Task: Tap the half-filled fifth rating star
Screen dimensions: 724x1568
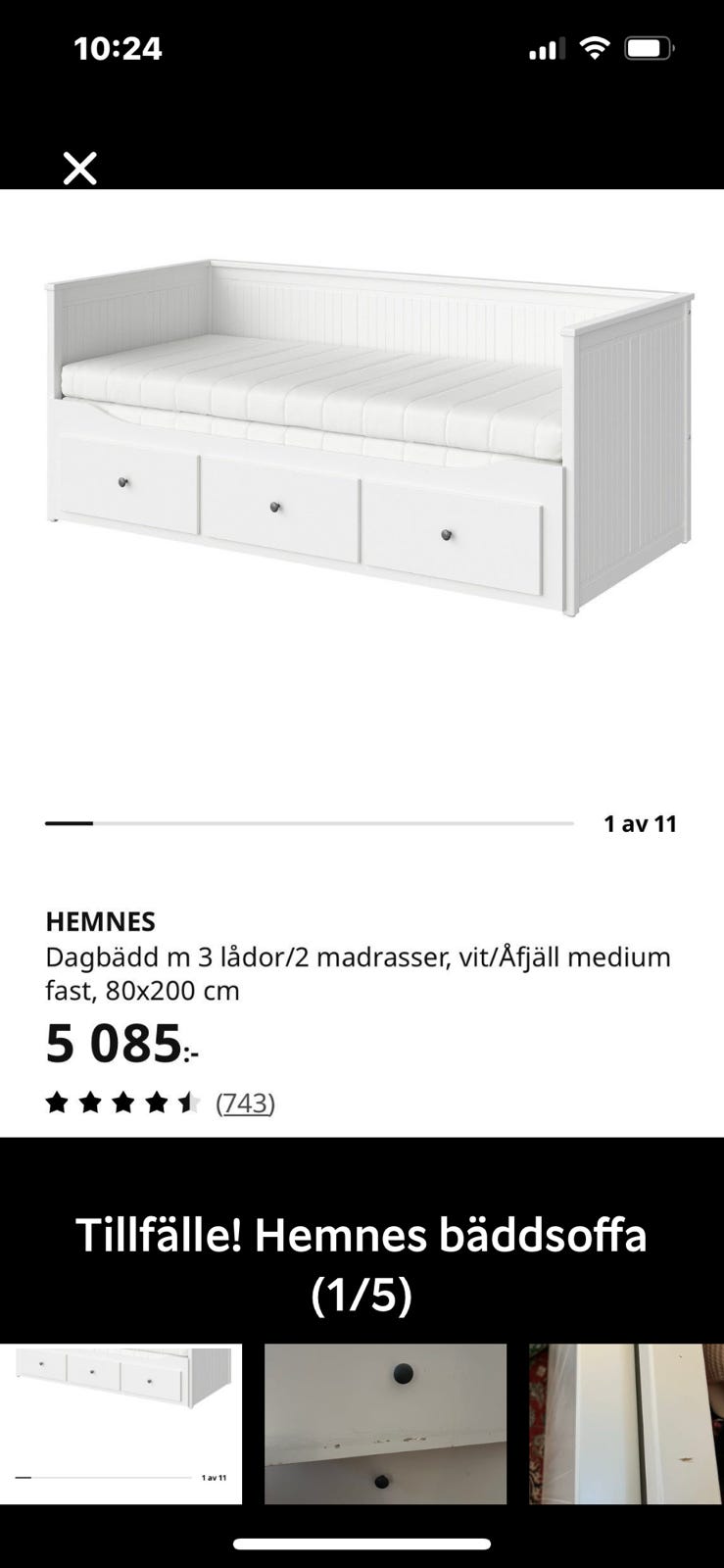Action: [x=186, y=1102]
